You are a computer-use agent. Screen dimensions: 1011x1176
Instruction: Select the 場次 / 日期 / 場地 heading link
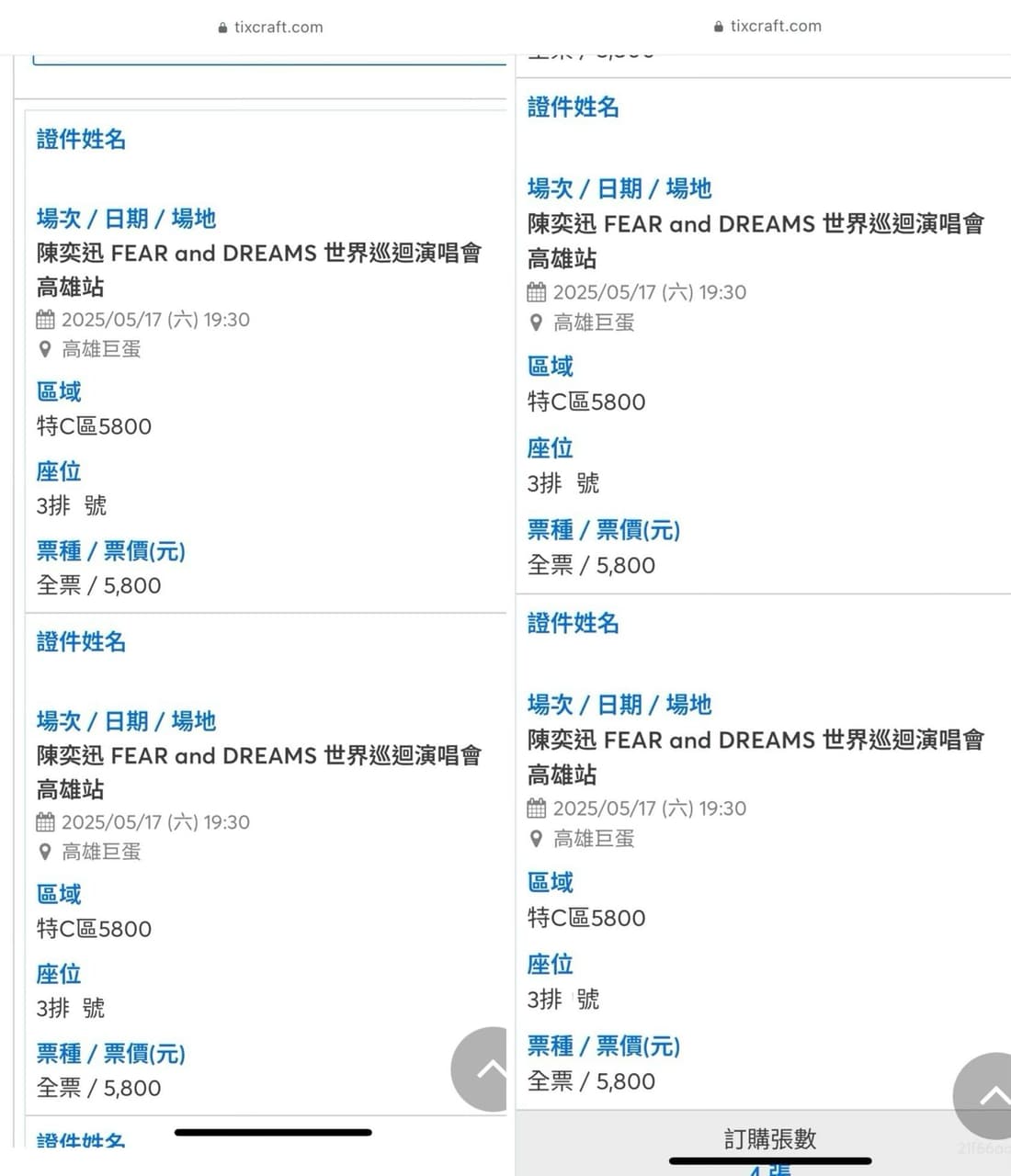[x=125, y=219]
